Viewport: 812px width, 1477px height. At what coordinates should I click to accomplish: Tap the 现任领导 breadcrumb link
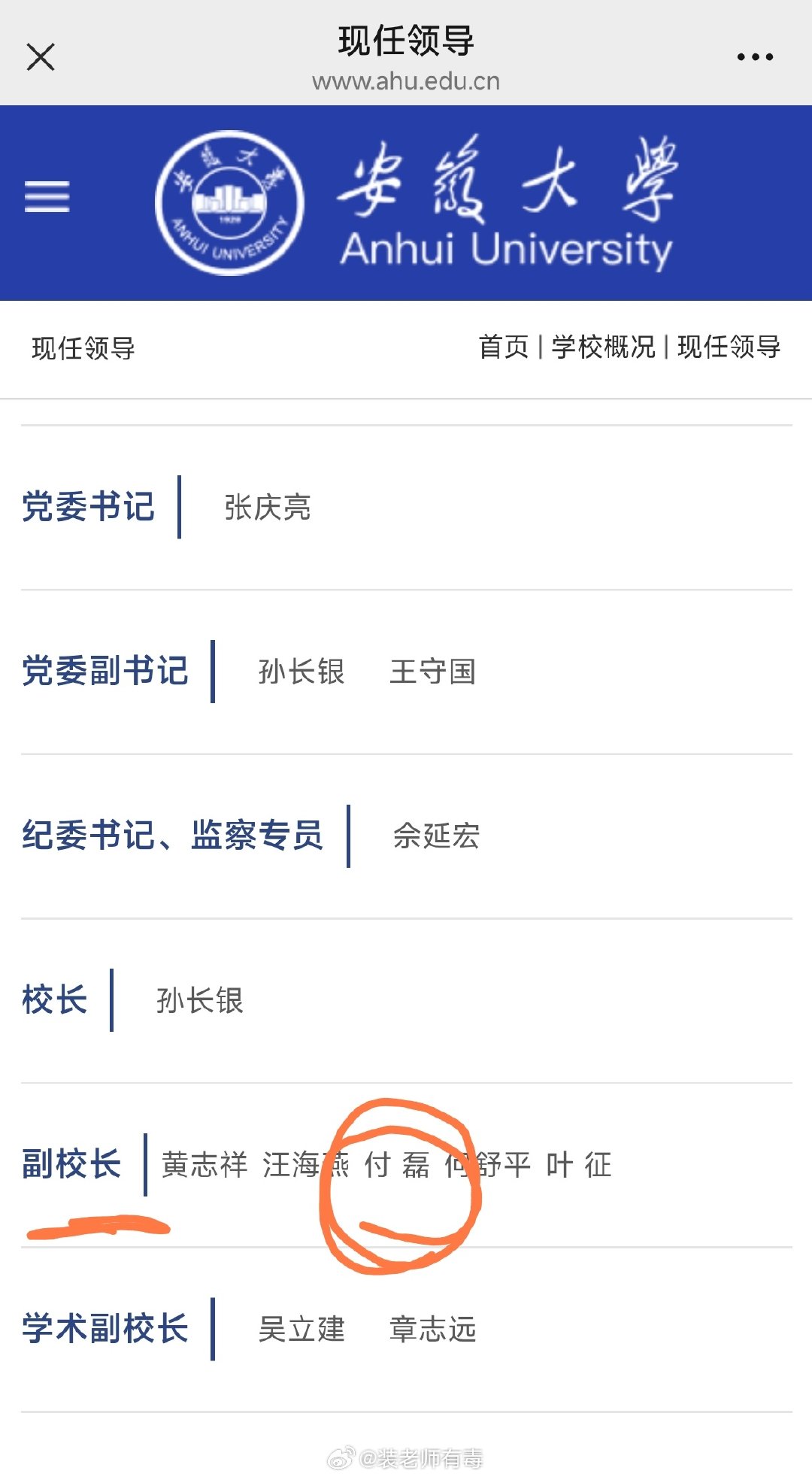pyautogui.click(x=729, y=347)
